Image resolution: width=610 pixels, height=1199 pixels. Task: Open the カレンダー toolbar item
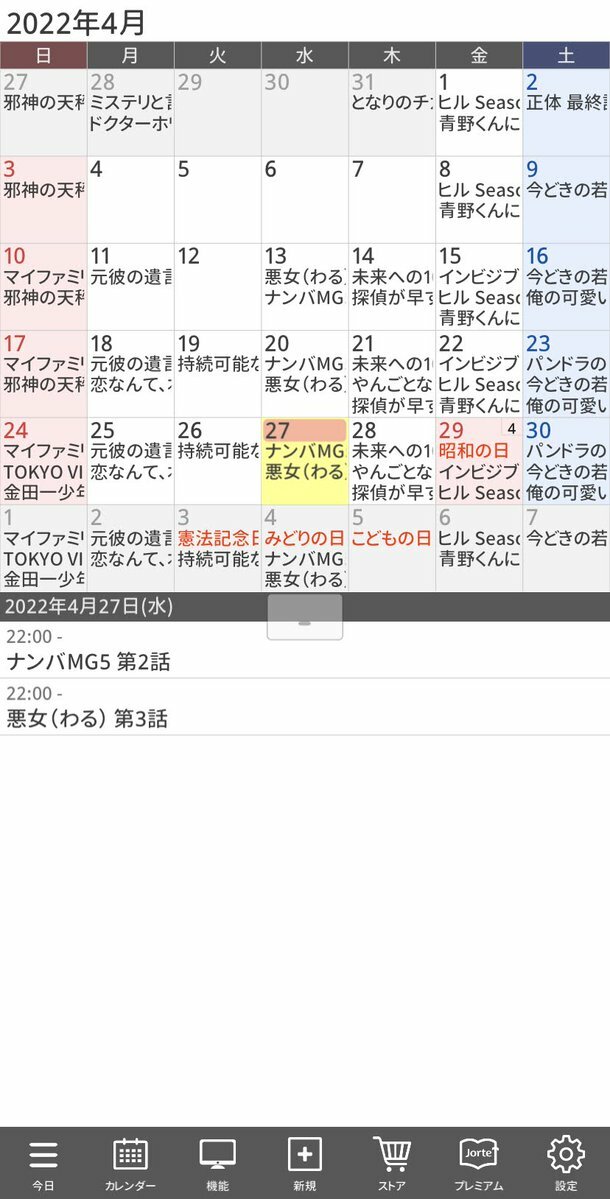(x=131, y=1162)
